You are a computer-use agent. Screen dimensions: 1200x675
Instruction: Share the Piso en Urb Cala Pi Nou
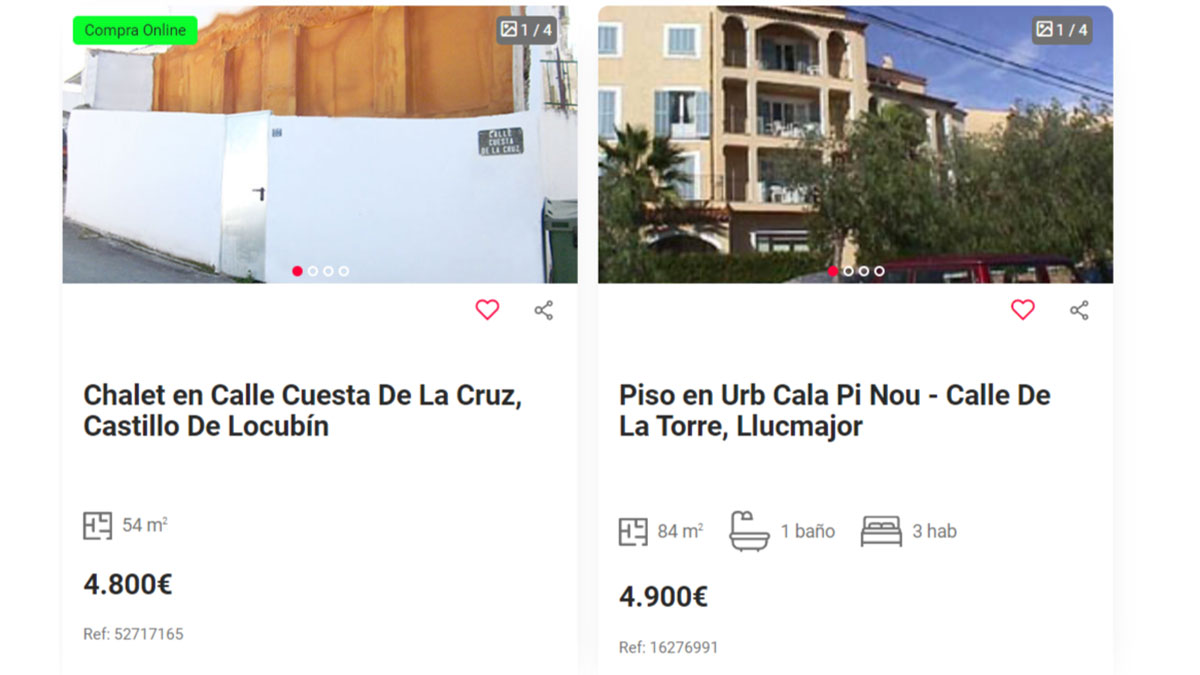[x=1079, y=310]
